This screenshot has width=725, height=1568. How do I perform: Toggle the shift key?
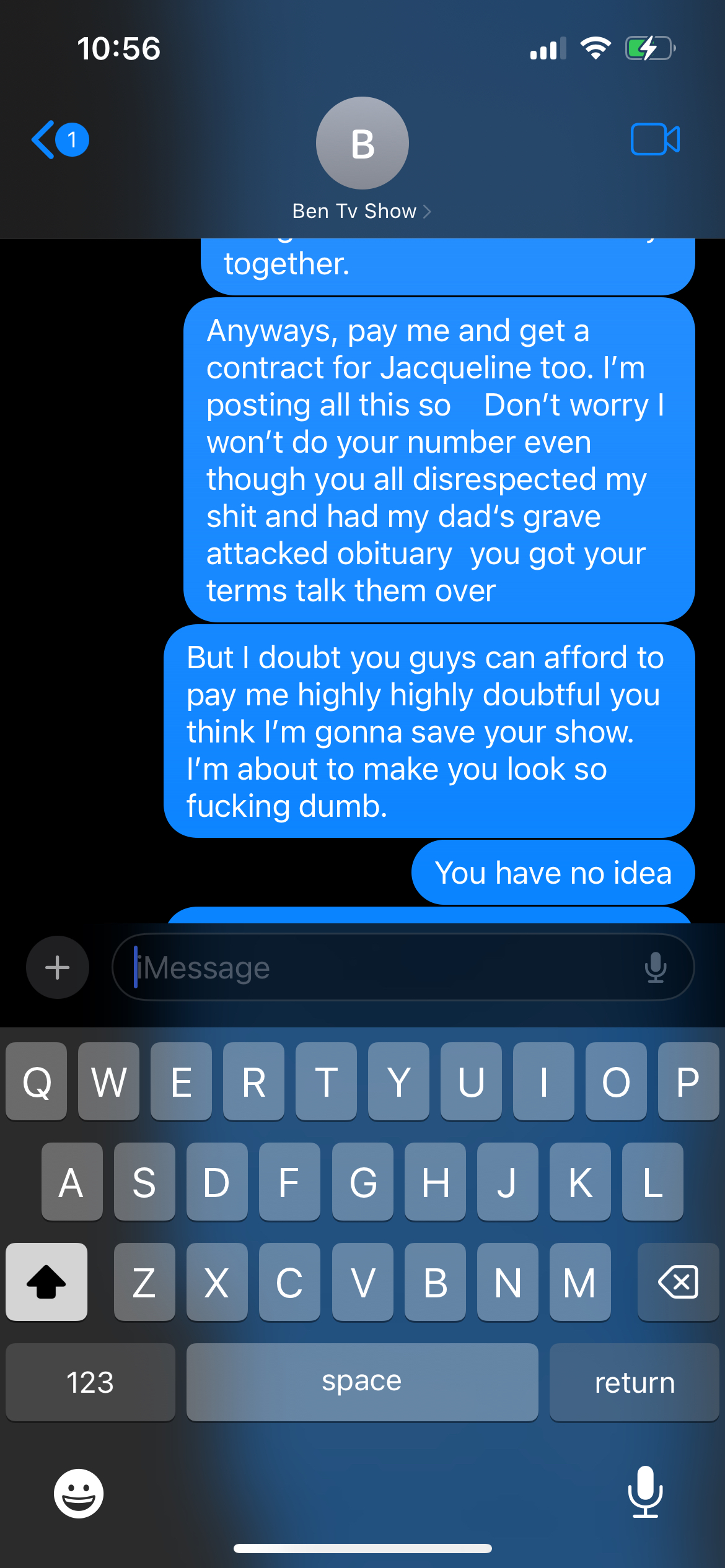point(46,1282)
